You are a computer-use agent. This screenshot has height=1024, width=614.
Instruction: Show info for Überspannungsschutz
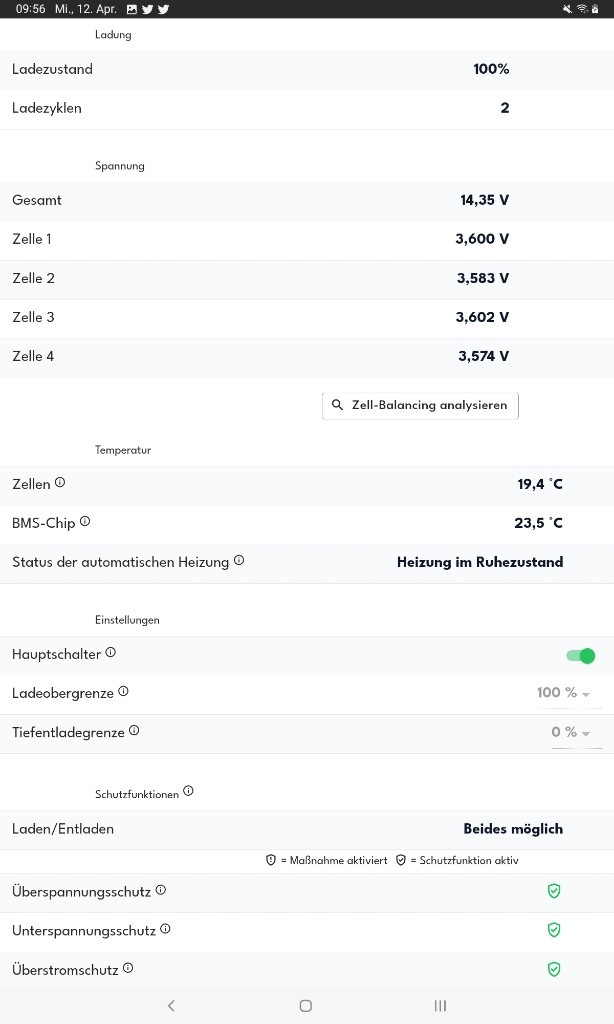point(161,889)
